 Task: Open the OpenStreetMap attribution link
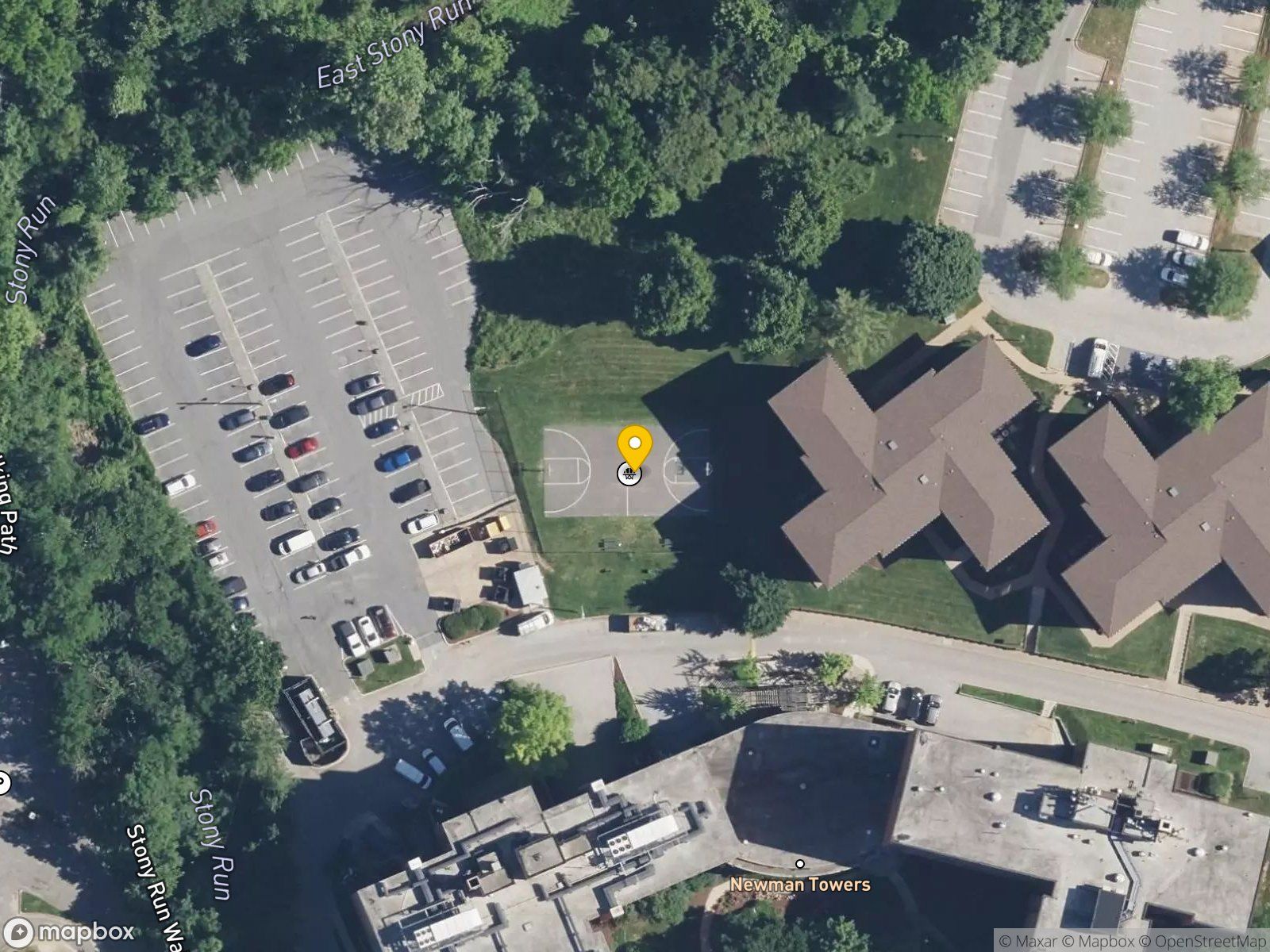coord(1204,942)
